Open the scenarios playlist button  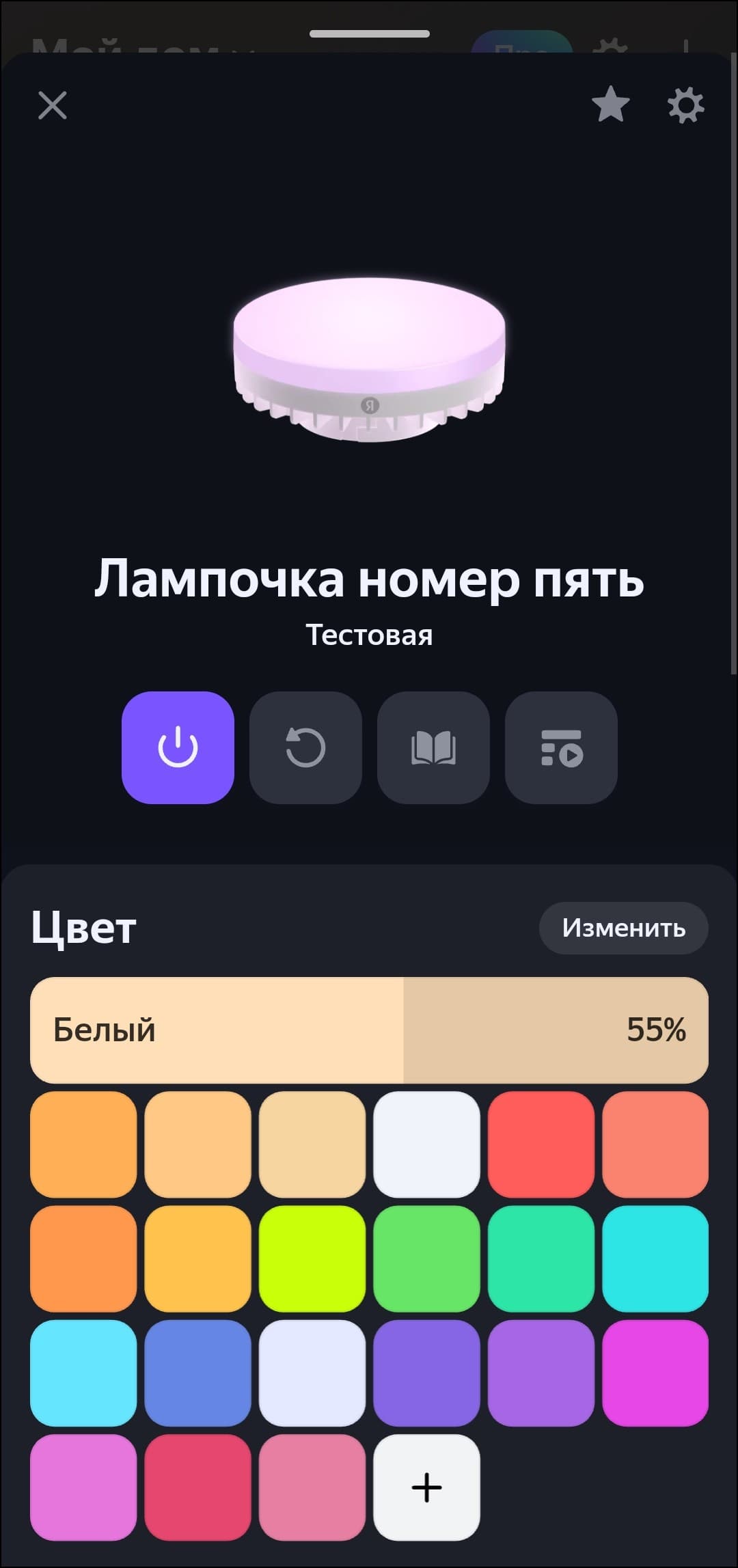(x=561, y=747)
